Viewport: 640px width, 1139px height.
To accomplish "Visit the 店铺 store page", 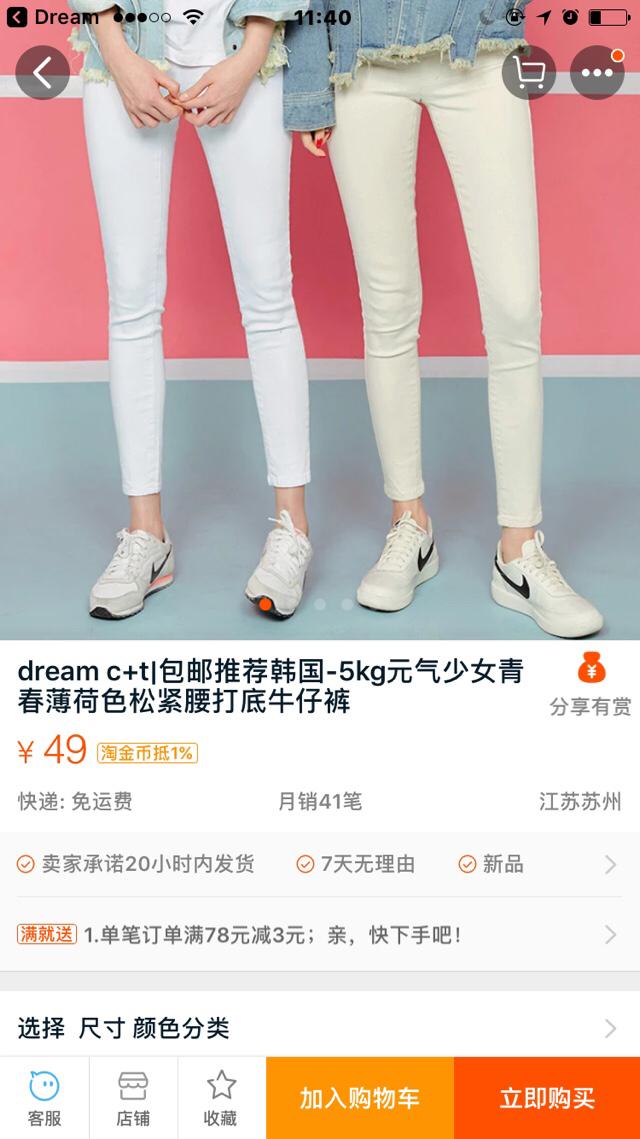I will pyautogui.click(x=133, y=1098).
